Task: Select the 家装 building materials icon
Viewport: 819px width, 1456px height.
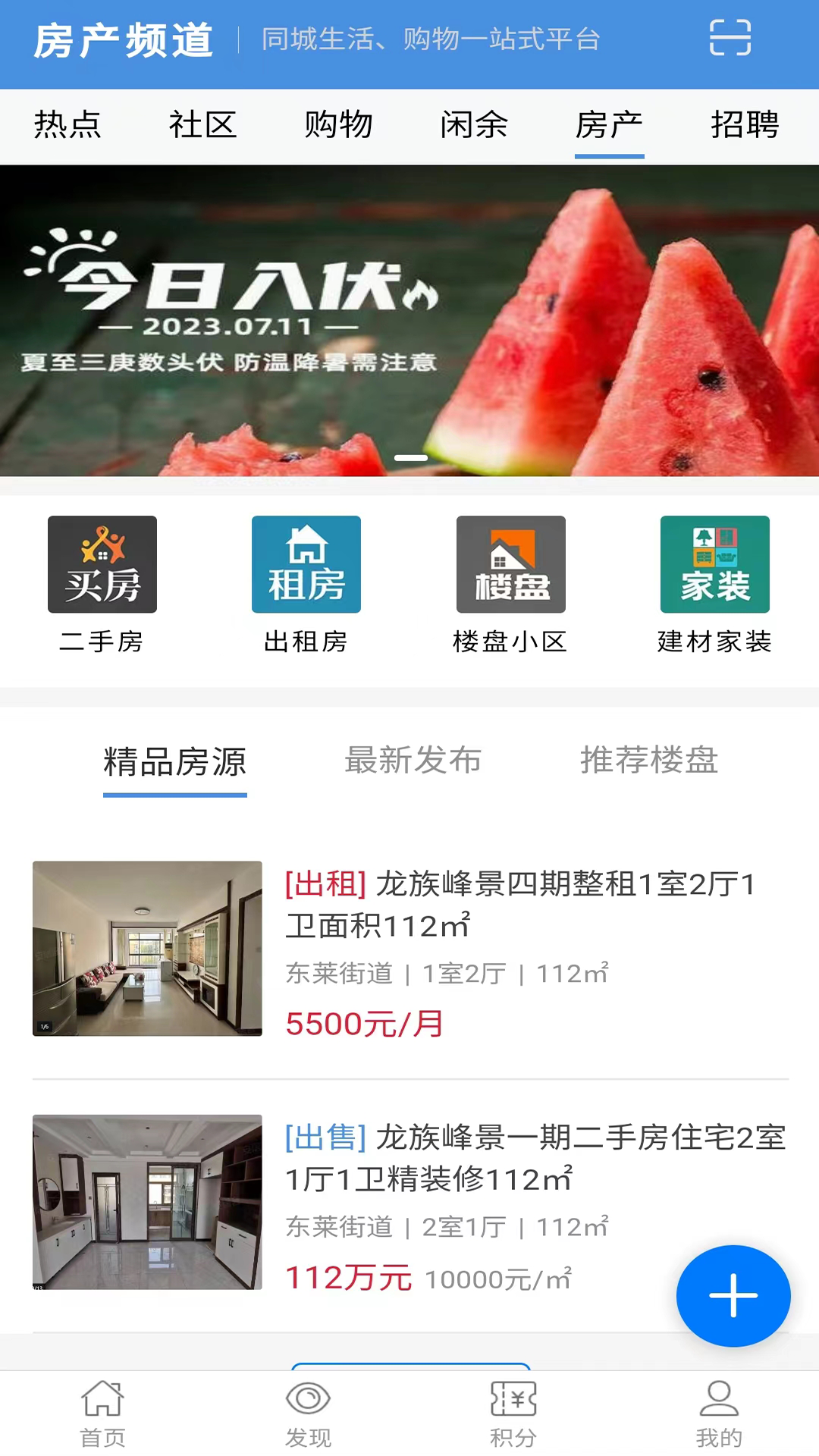Action: pyautogui.click(x=715, y=564)
